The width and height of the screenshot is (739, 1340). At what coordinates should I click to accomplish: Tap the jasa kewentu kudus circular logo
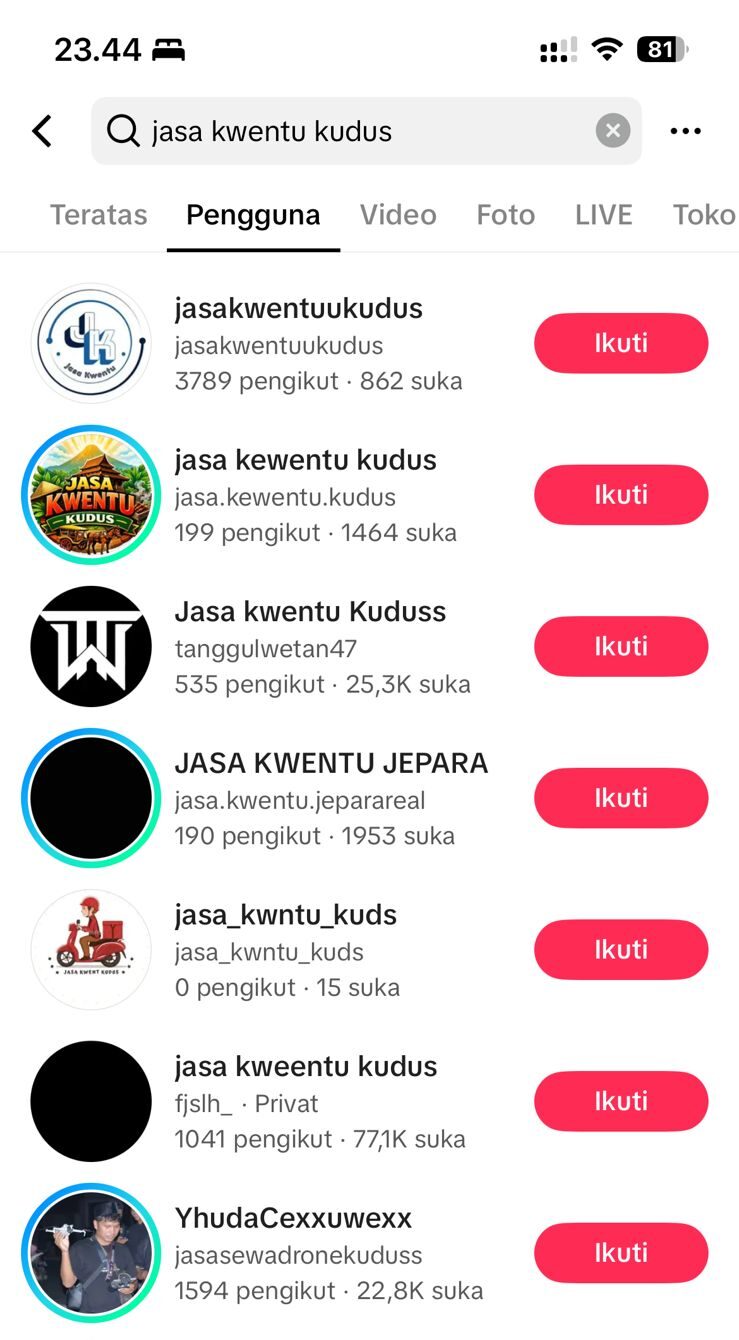click(x=90, y=494)
